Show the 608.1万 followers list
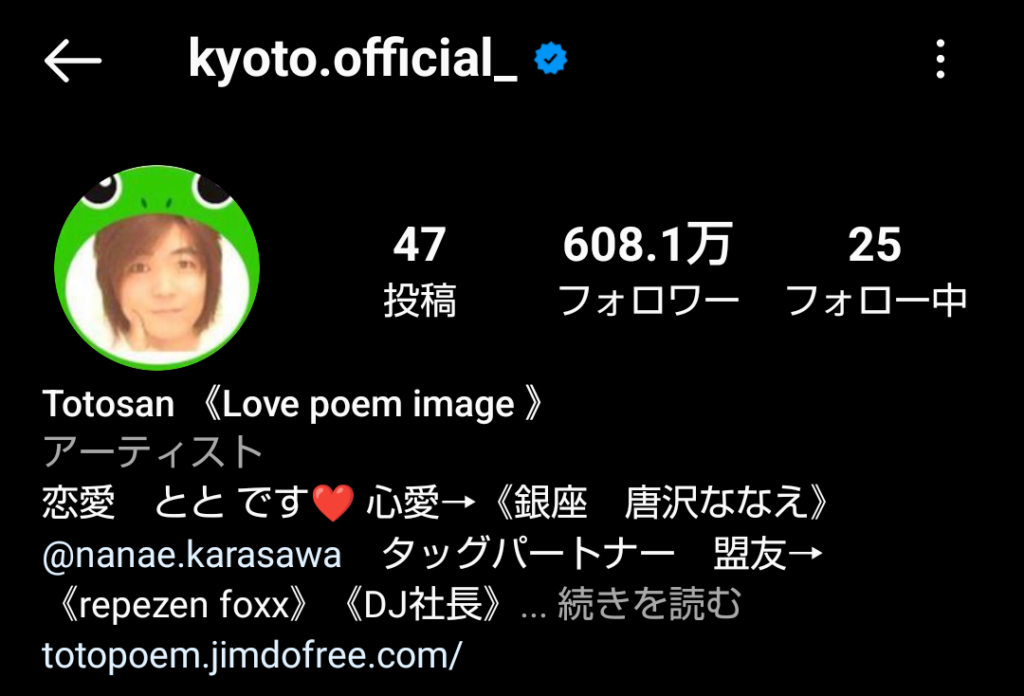Image resolution: width=1024 pixels, height=696 pixels. pos(648,270)
